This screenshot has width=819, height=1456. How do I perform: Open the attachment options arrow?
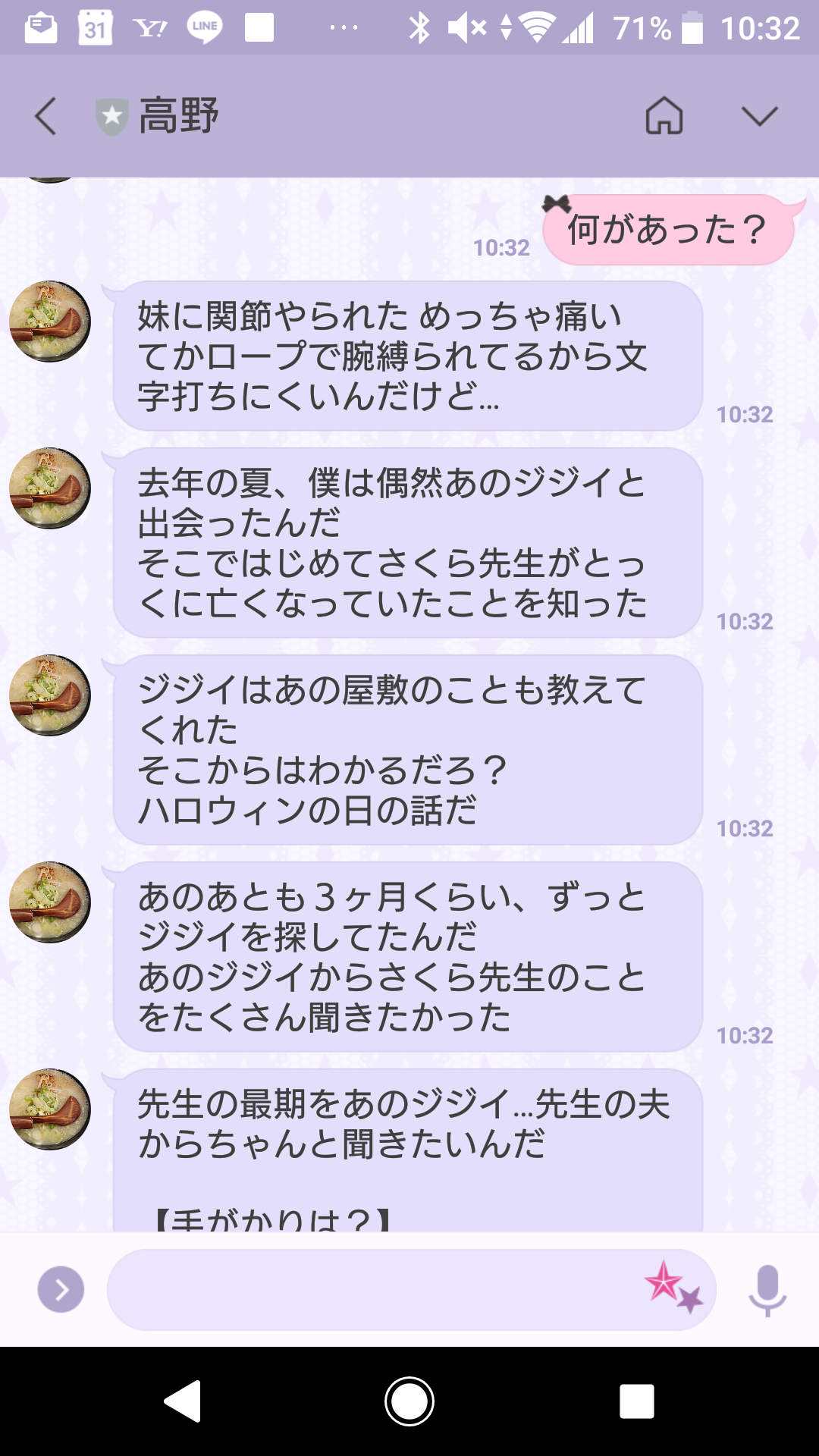(61, 1289)
